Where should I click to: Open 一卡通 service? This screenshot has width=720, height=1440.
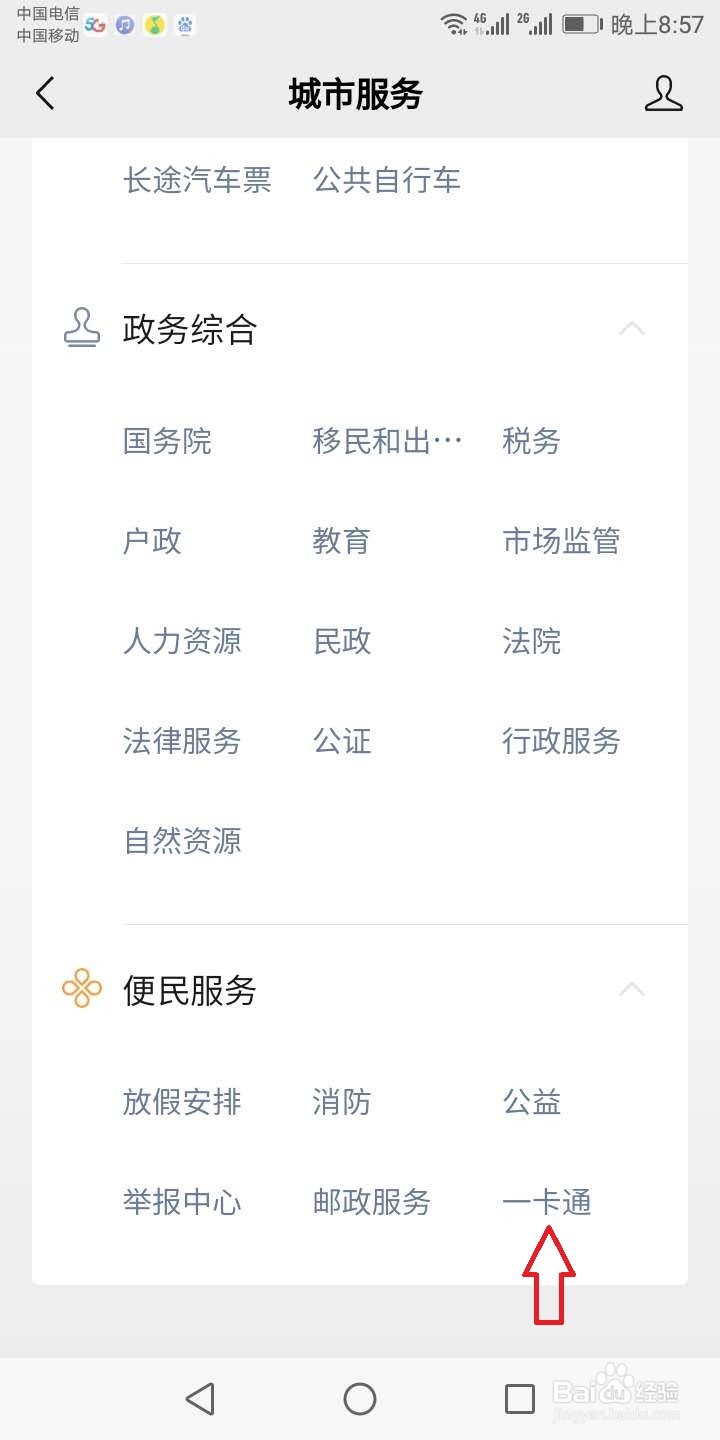tap(547, 1202)
